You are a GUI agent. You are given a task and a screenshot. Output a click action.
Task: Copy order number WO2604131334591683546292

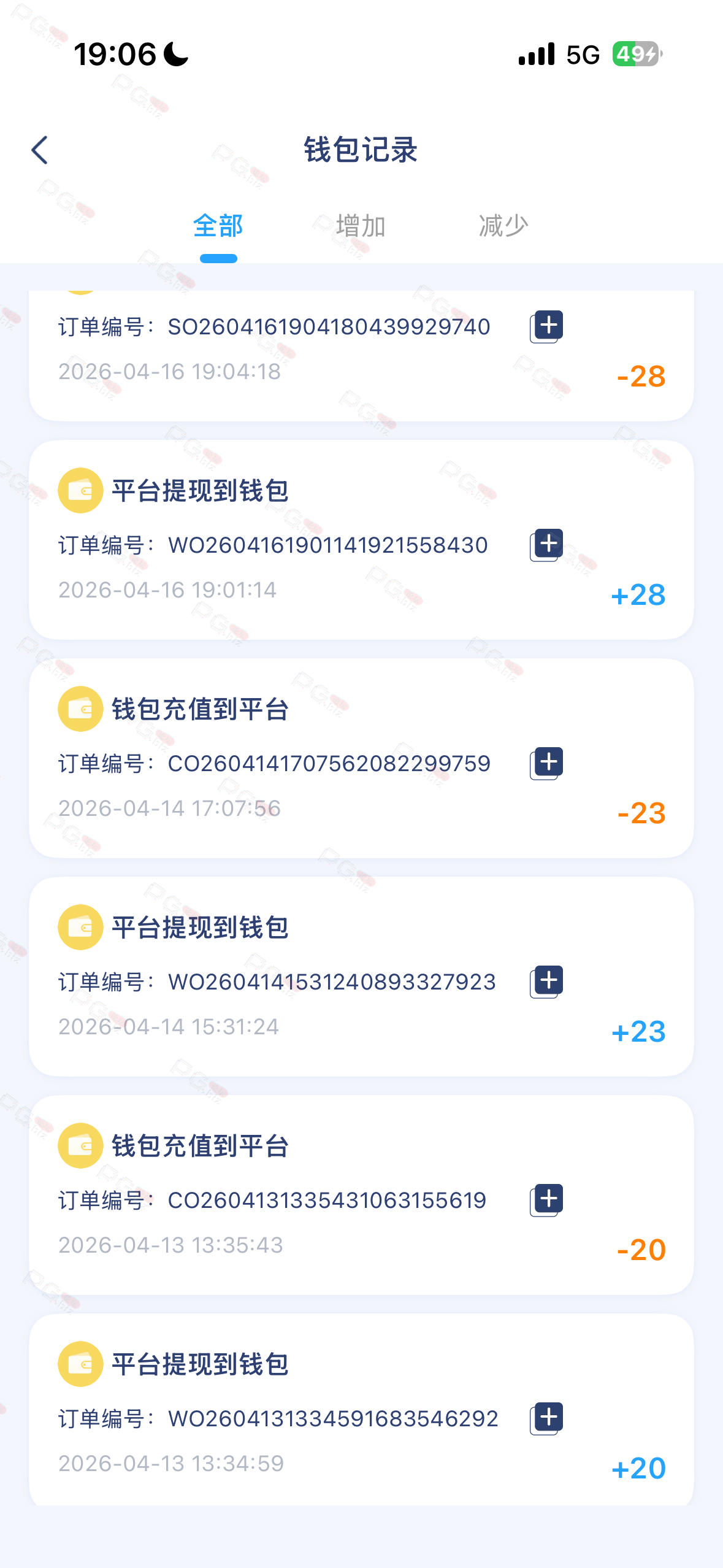[546, 1418]
